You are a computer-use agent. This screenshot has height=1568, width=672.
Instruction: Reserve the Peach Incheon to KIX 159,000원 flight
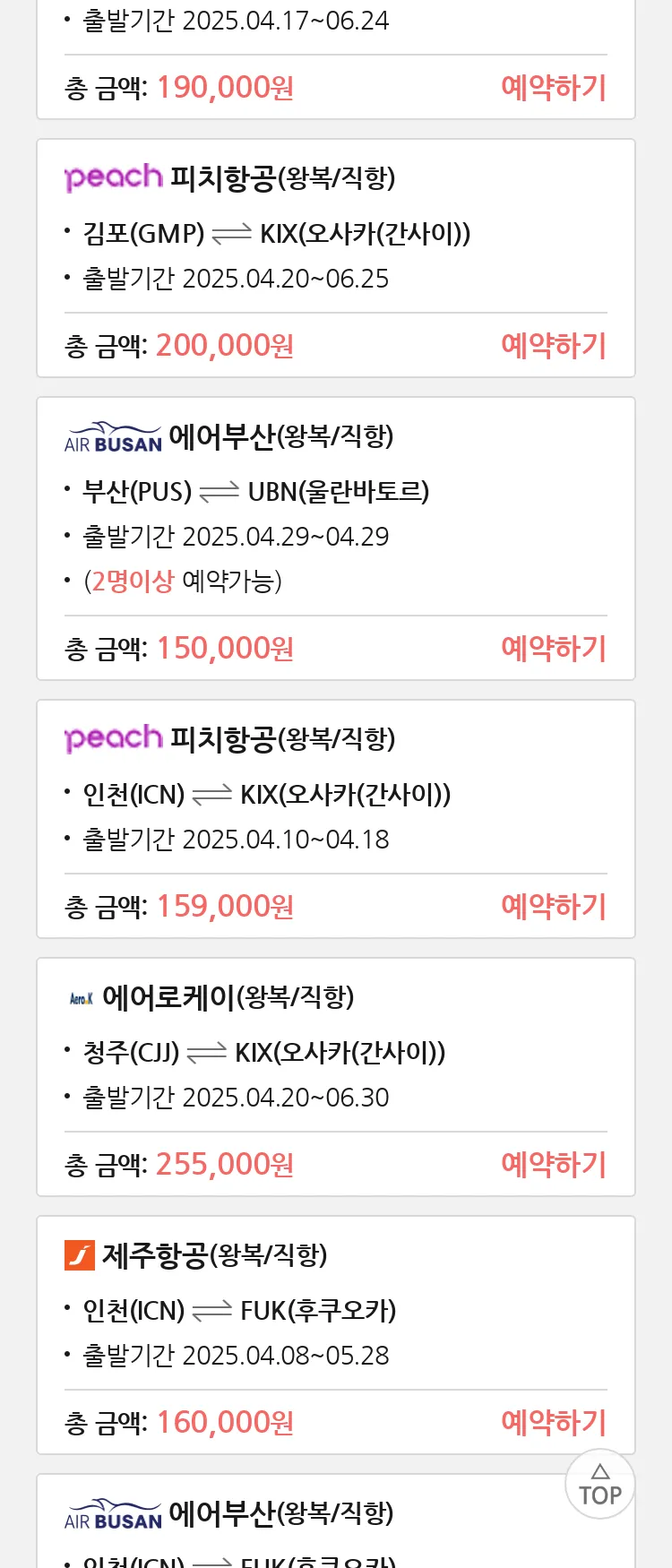553,907
